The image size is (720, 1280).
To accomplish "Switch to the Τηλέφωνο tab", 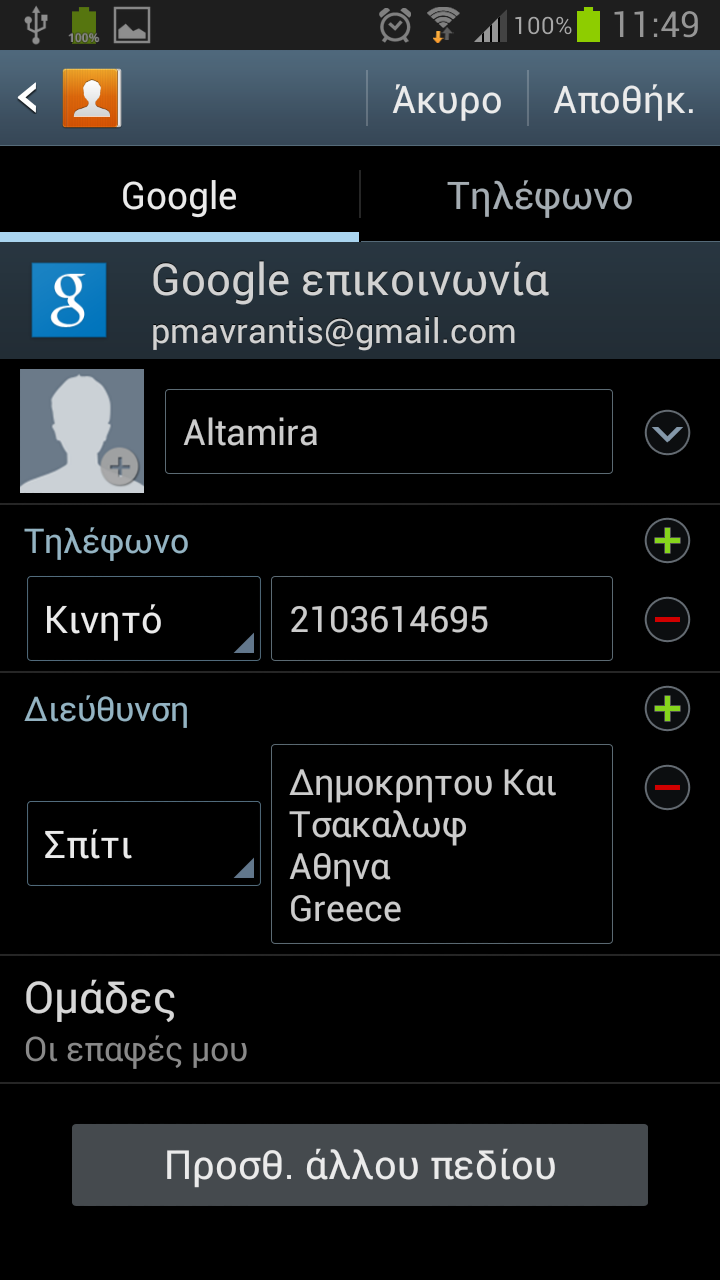I will [x=540, y=195].
